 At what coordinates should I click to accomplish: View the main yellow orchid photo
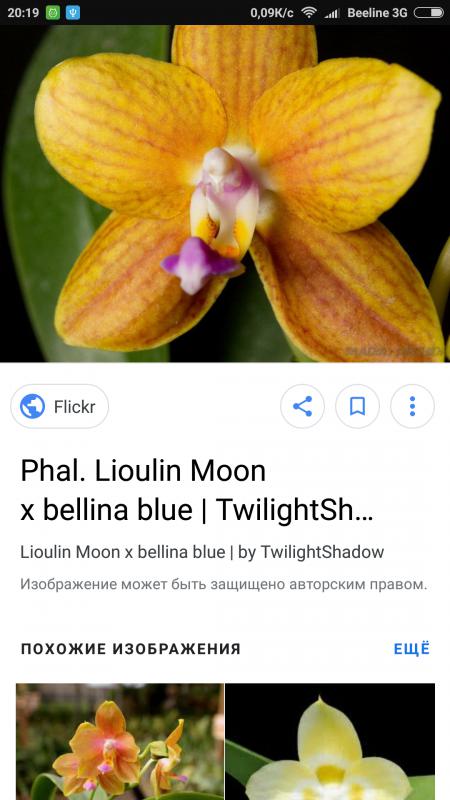point(225,194)
